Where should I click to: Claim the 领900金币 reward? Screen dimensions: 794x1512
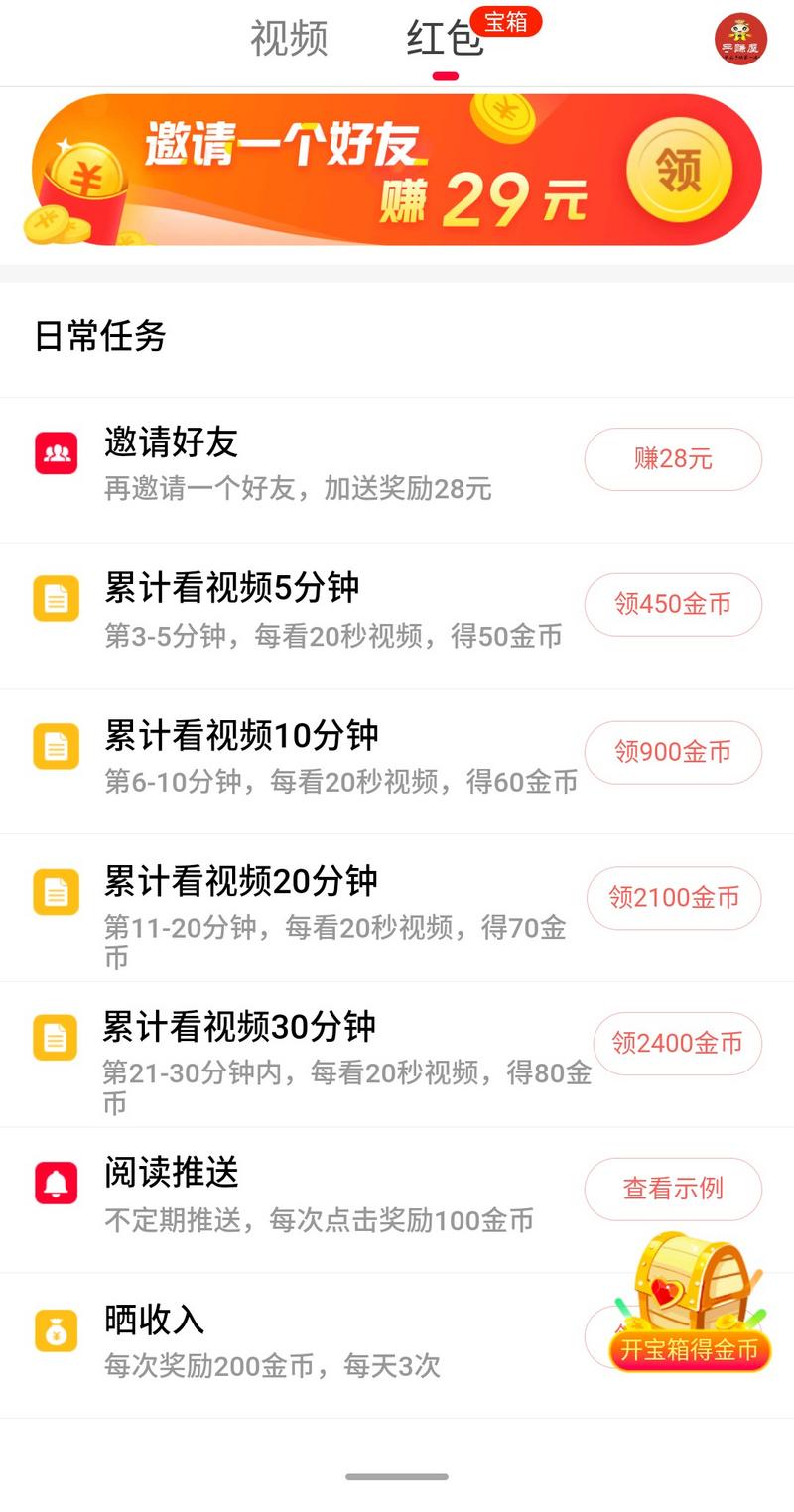[673, 752]
